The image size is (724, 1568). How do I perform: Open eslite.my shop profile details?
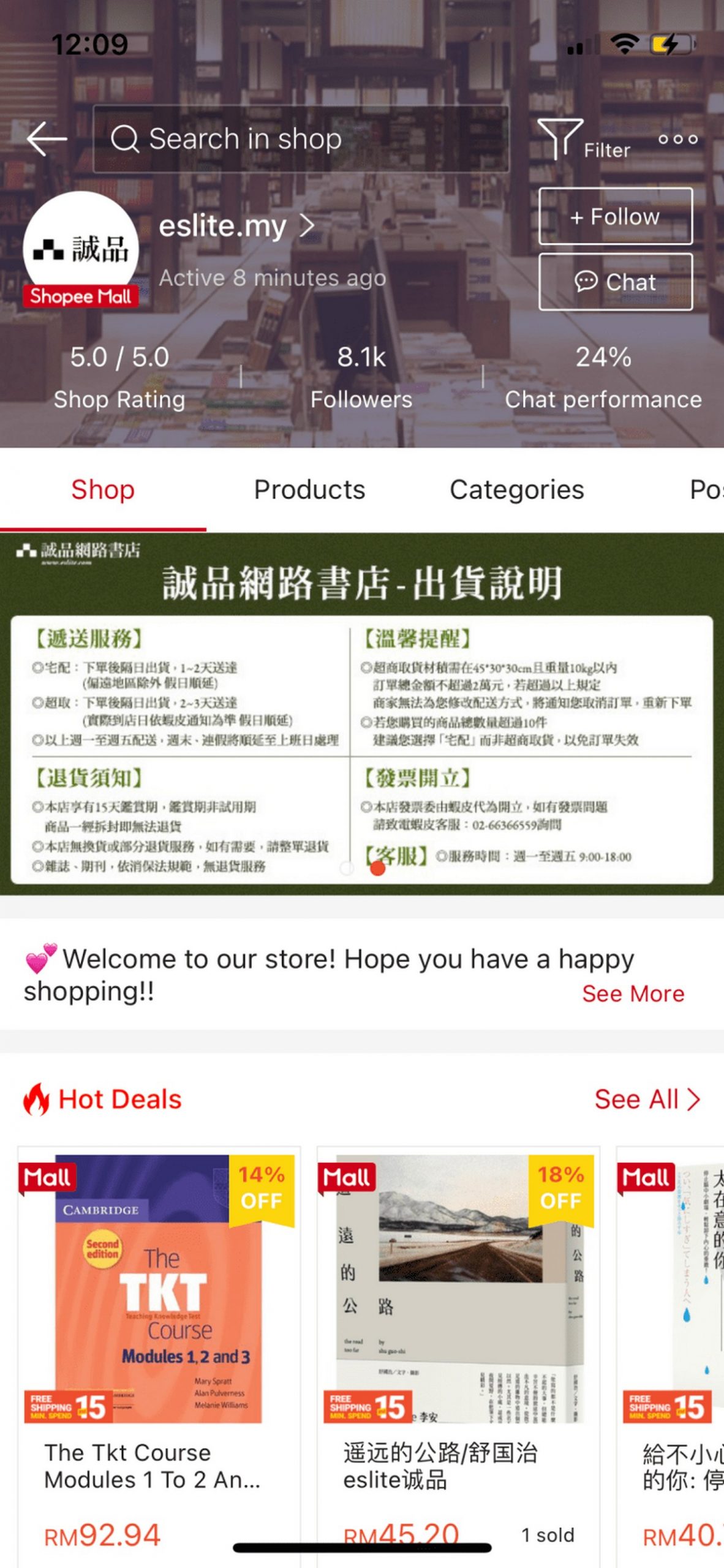tap(236, 226)
